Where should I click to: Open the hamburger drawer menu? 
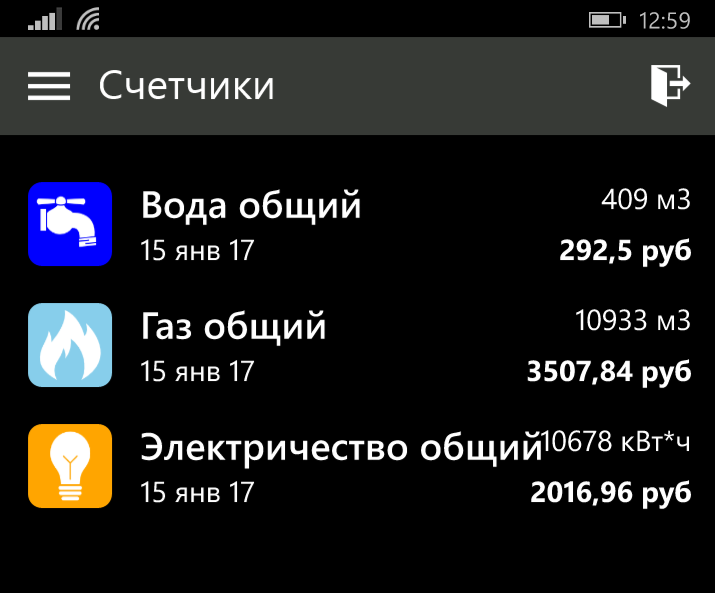pos(49,86)
